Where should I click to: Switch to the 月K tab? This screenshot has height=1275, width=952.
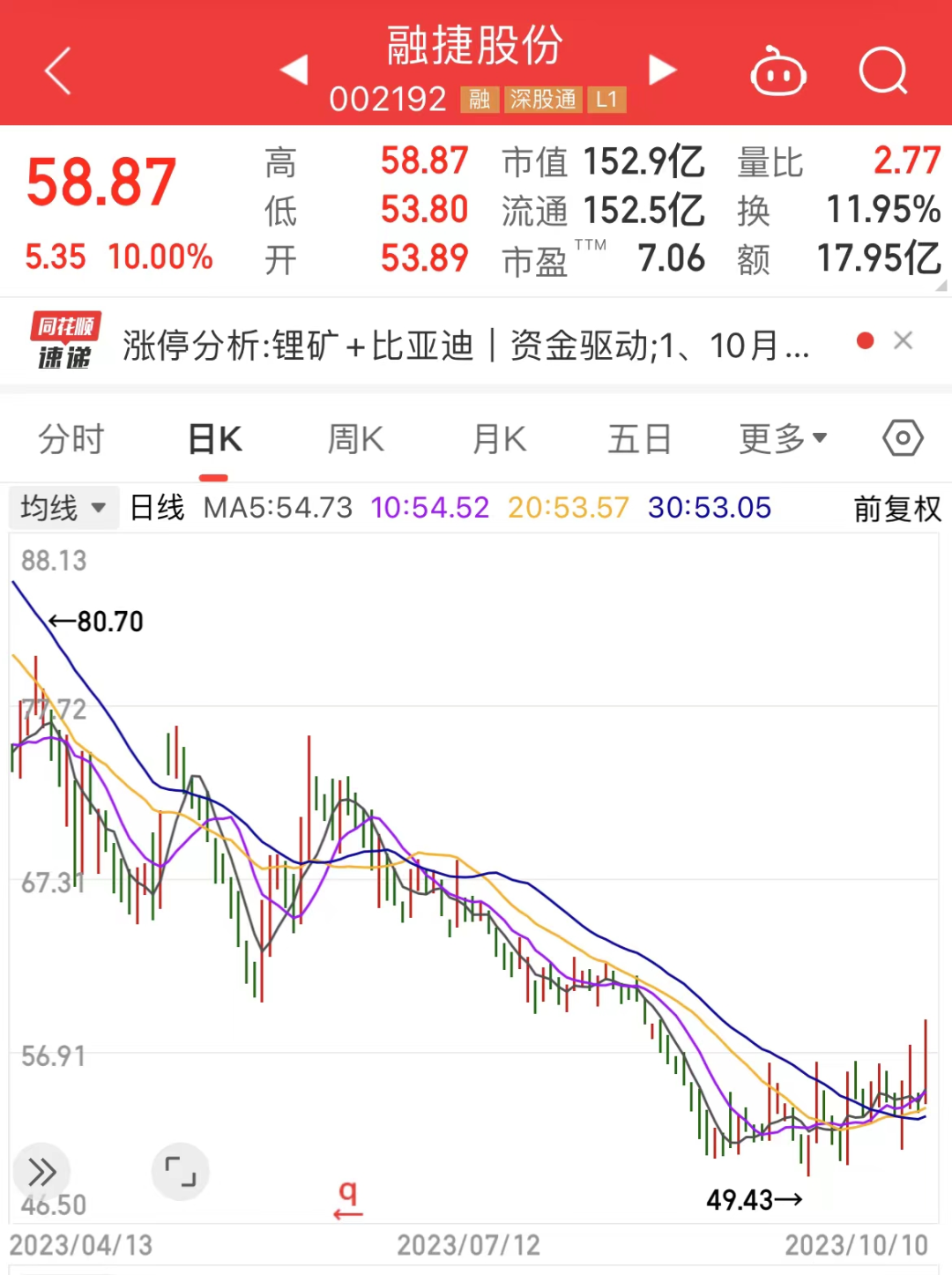[499, 438]
